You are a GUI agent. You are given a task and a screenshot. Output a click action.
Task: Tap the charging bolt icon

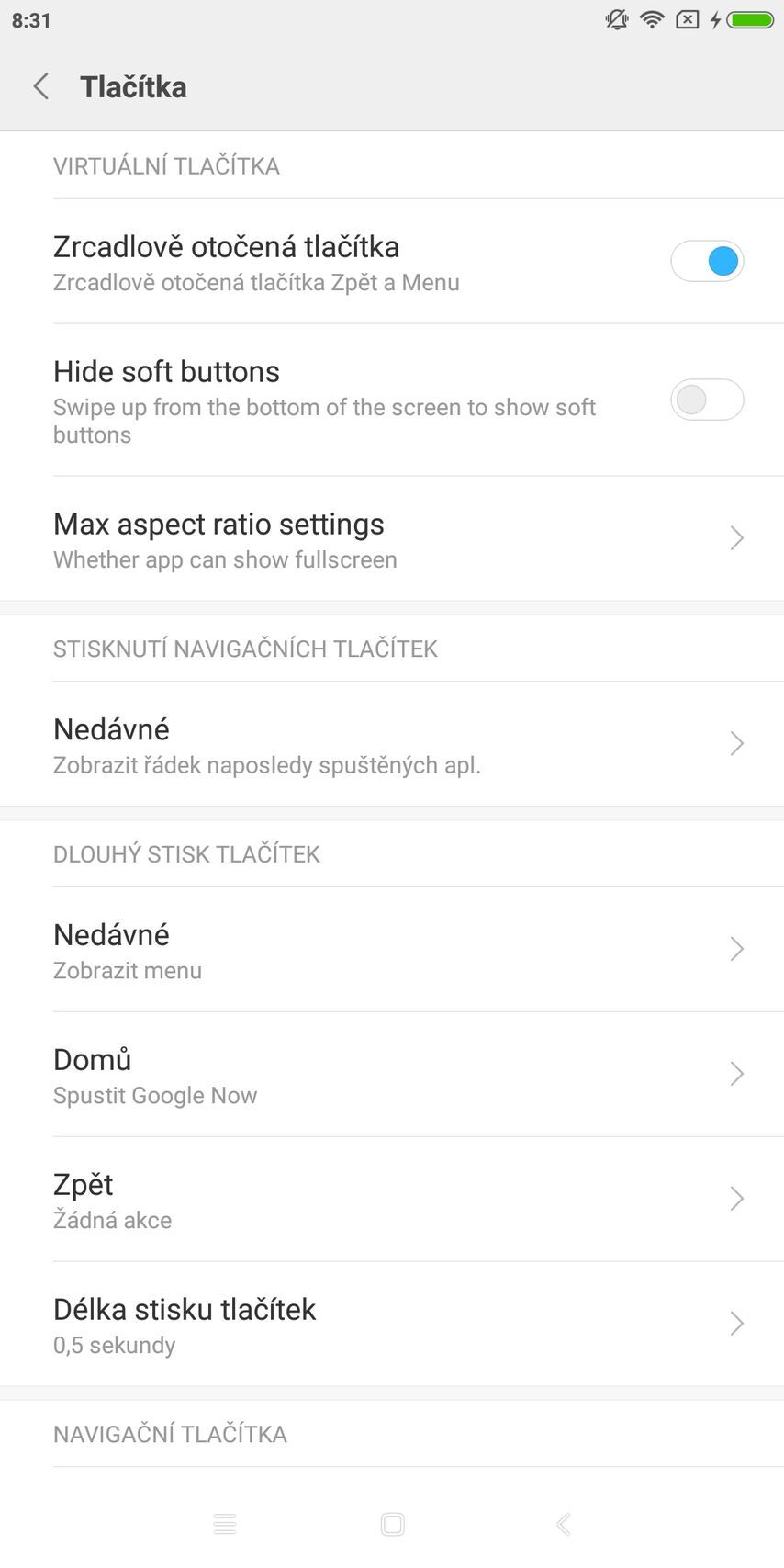pos(715,18)
